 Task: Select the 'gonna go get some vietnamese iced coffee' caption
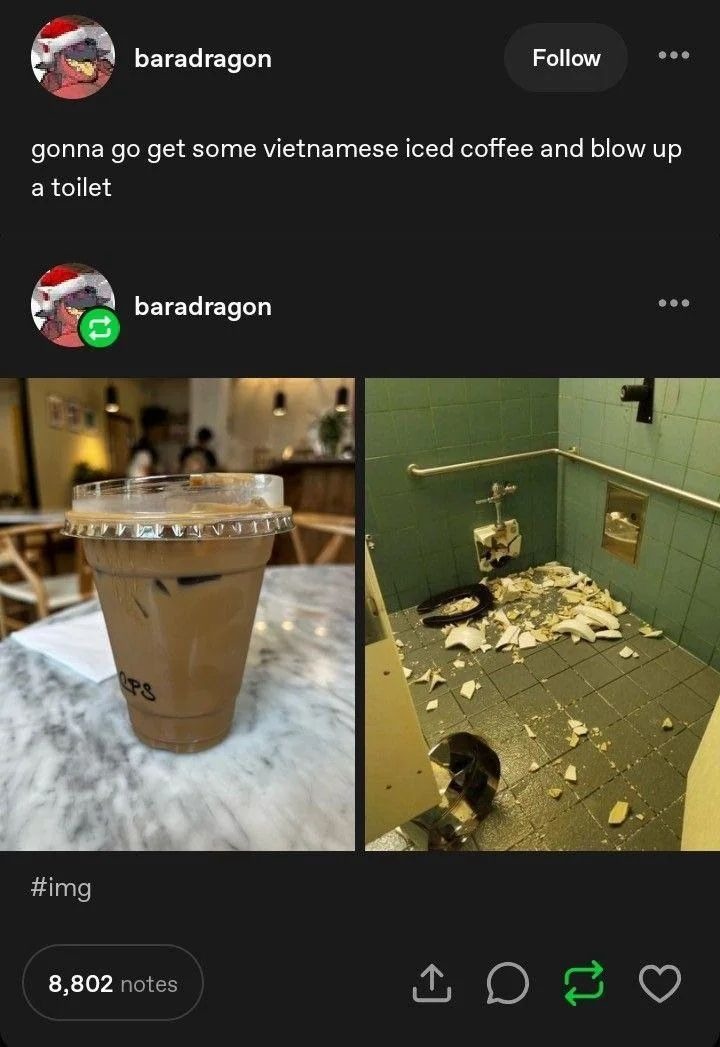pyautogui.click(x=356, y=148)
